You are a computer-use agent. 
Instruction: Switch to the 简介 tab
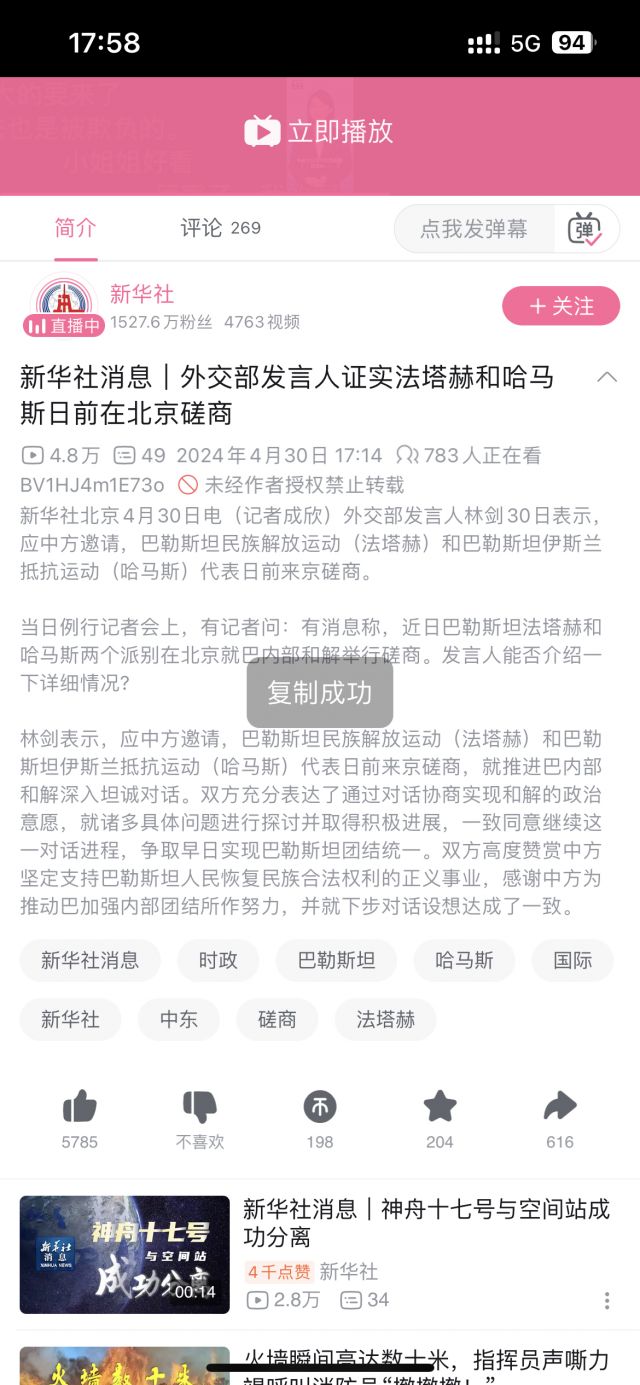[x=75, y=228]
